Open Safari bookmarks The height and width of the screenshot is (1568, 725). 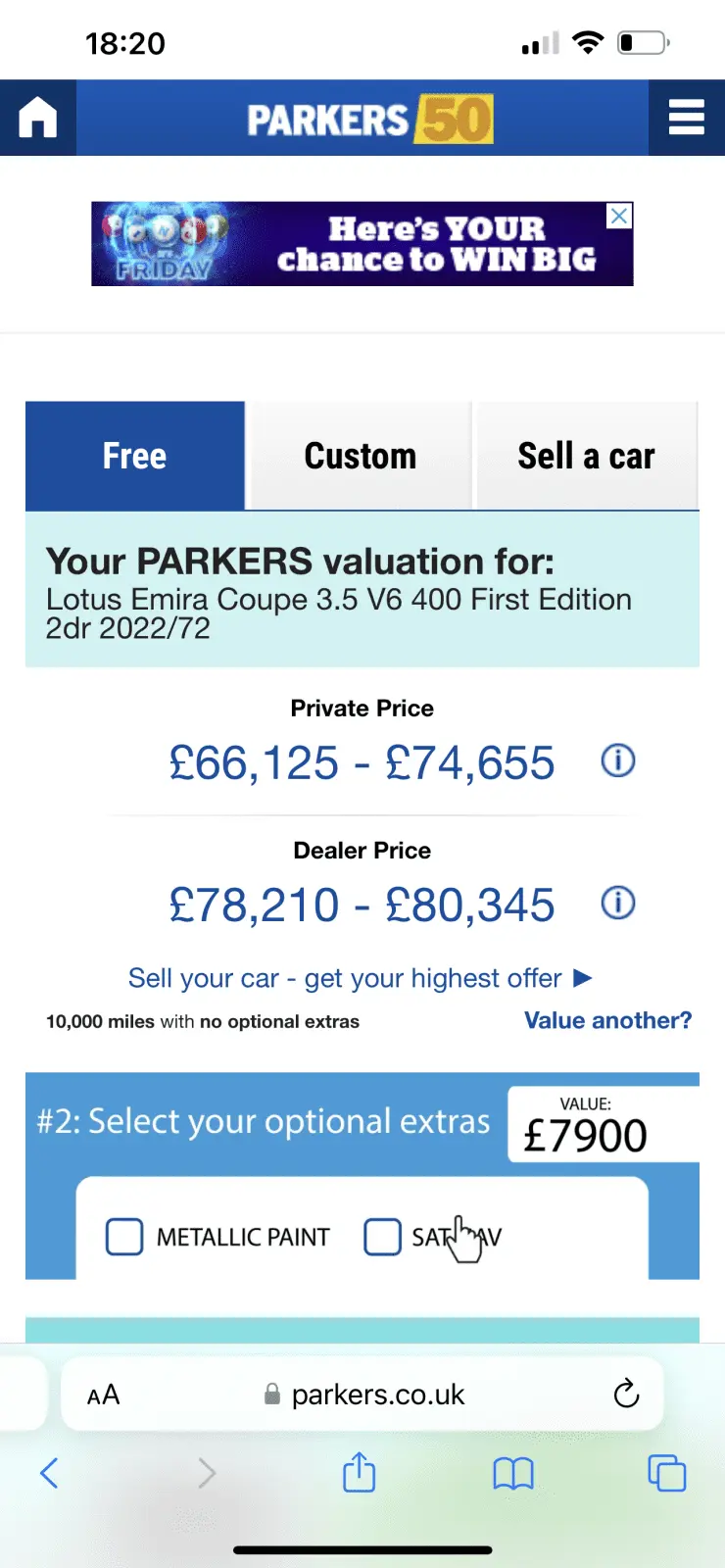pos(513,1473)
